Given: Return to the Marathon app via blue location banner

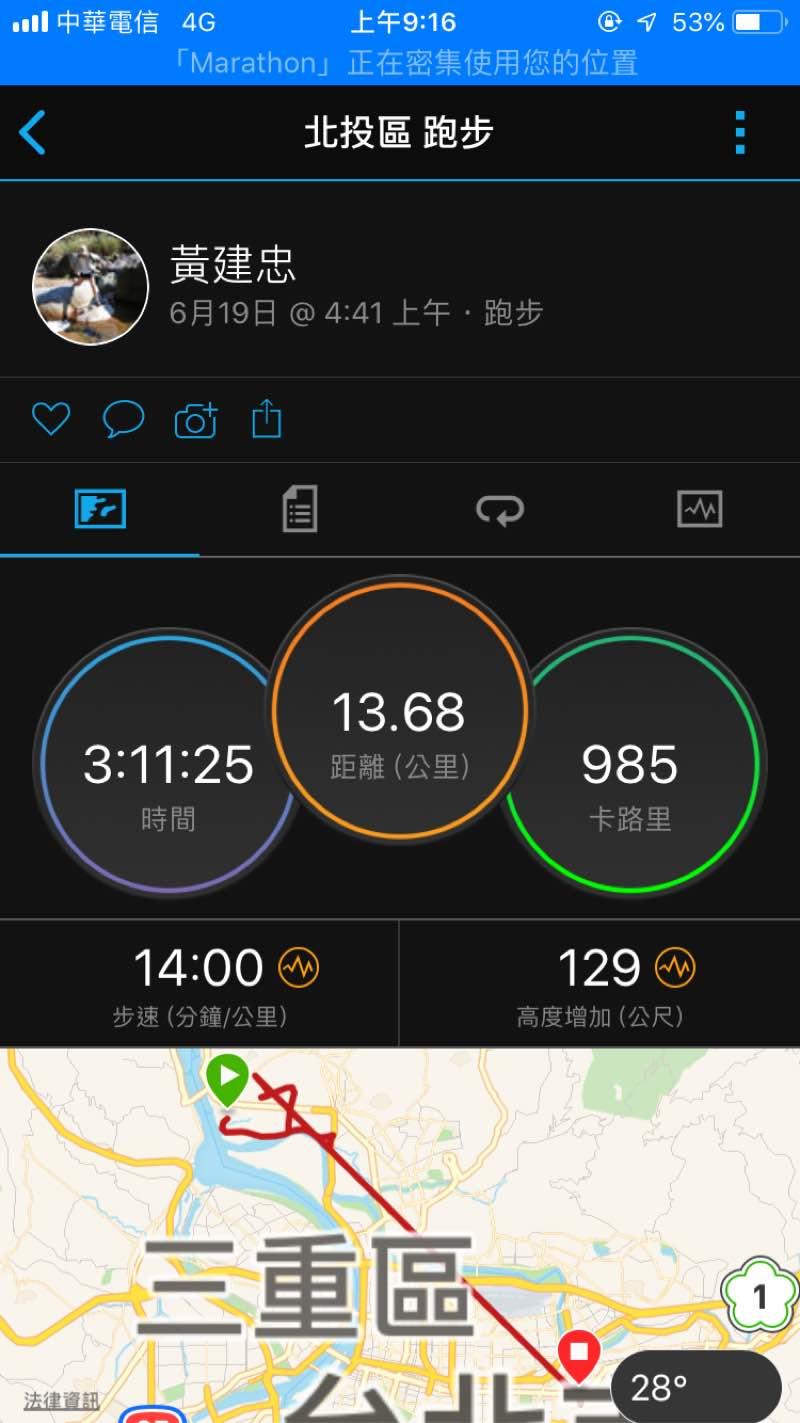Looking at the screenshot, I should [x=400, y=62].
